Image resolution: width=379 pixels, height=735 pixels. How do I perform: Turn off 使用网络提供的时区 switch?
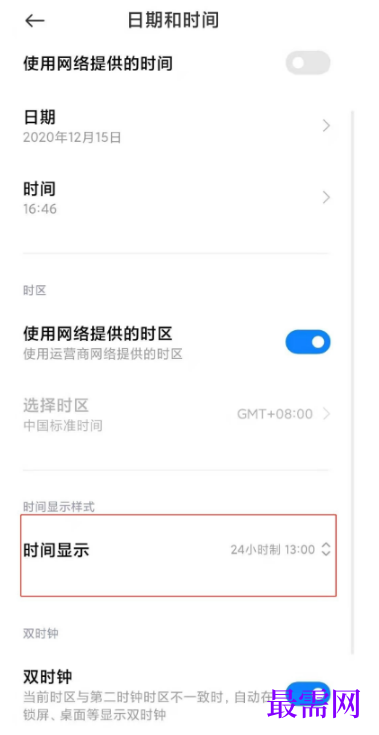[308, 342]
